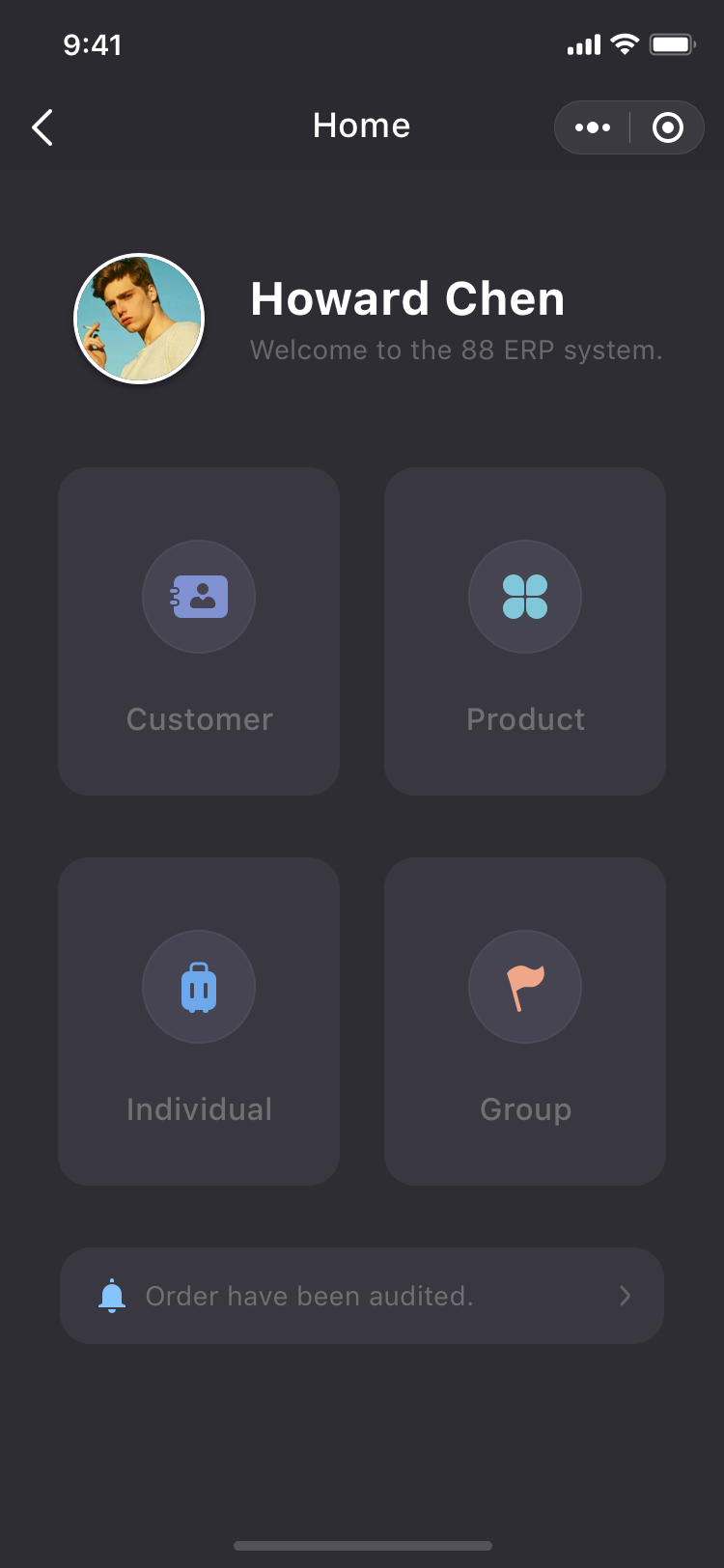The image size is (724, 1568).
Task: Go back using the header arrow
Action: [42, 126]
